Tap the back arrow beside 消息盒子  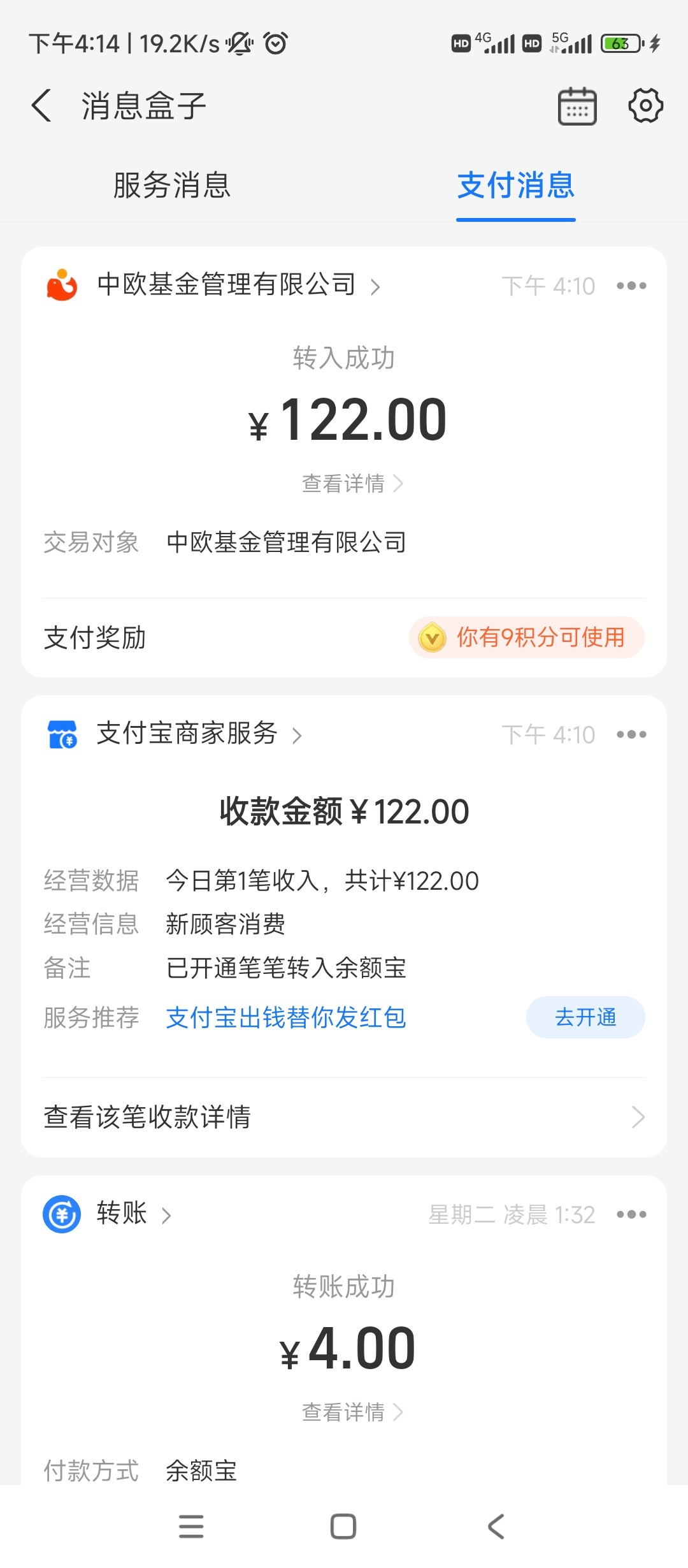(x=41, y=106)
